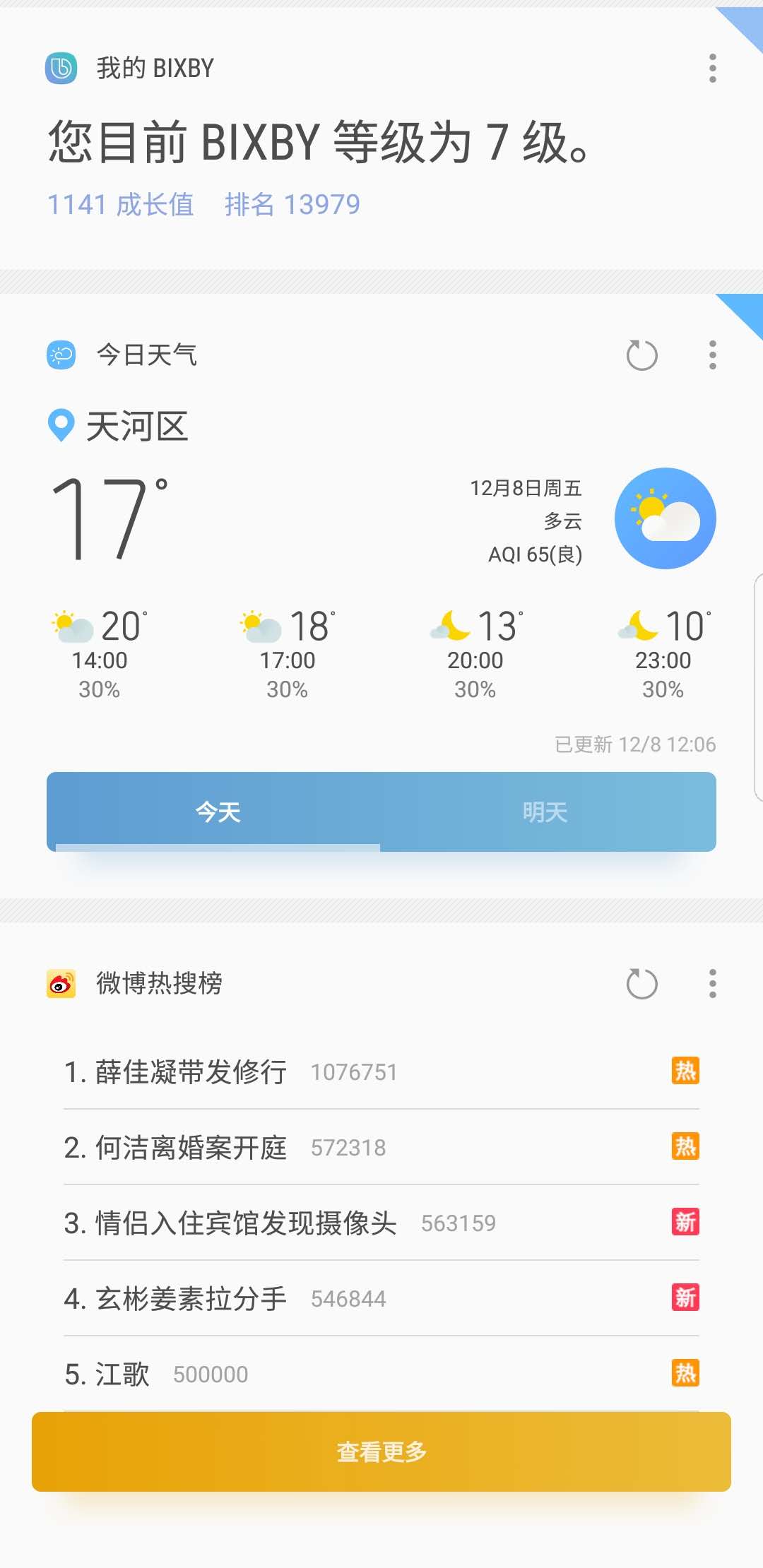View the 1141 成长值 growth points

point(120,205)
